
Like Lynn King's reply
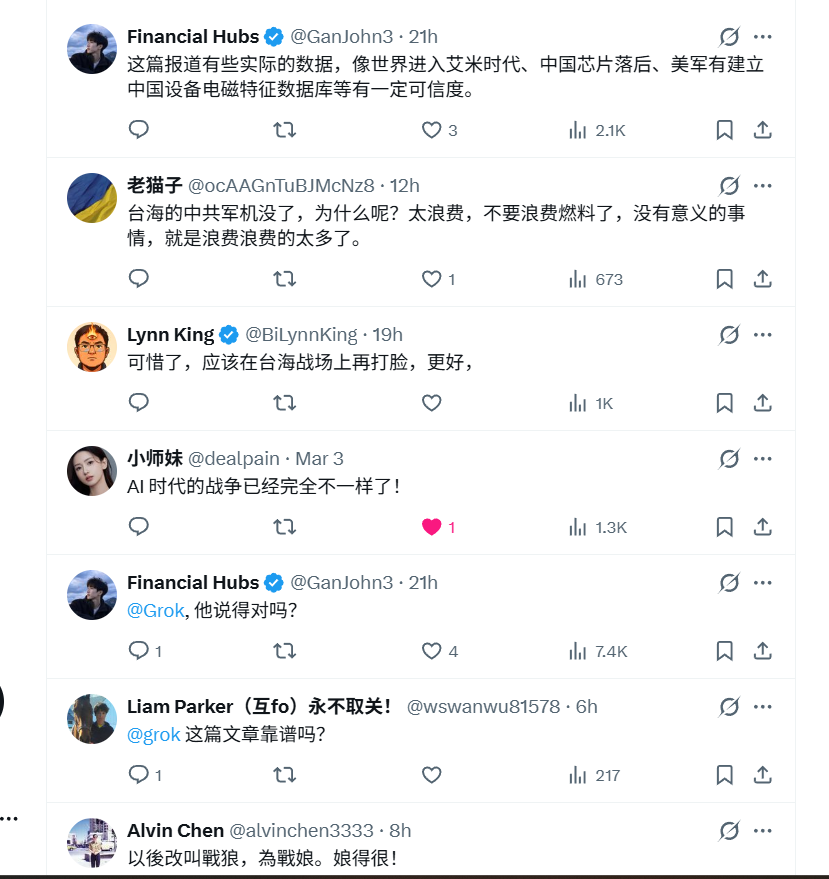[432, 403]
